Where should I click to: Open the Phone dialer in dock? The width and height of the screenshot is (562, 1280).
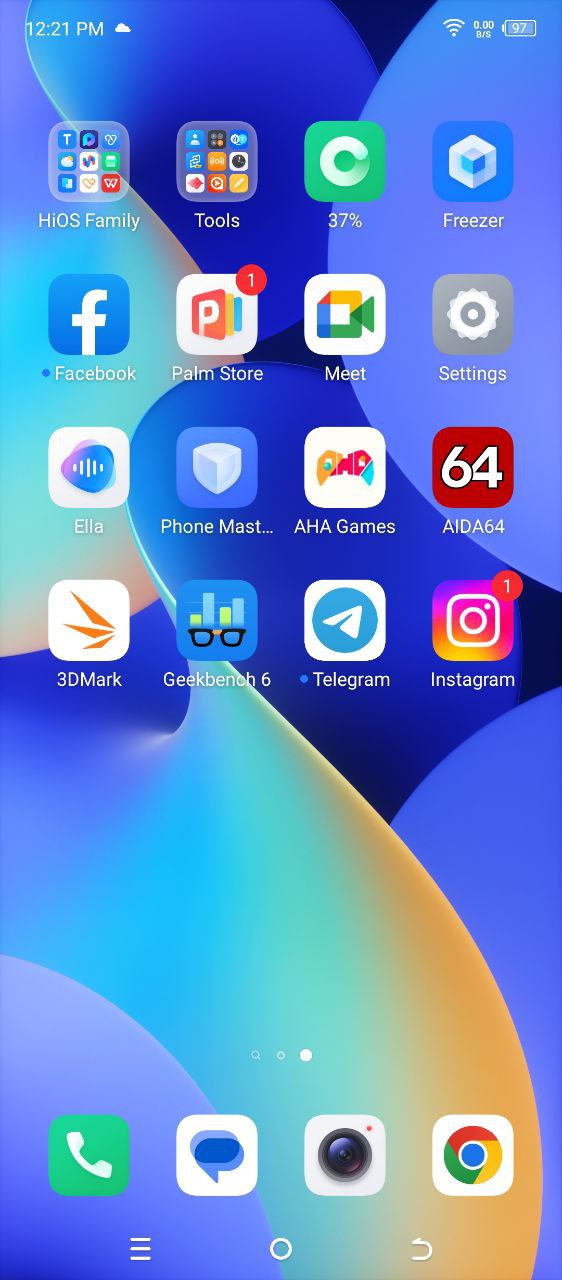click(89, 1156)
